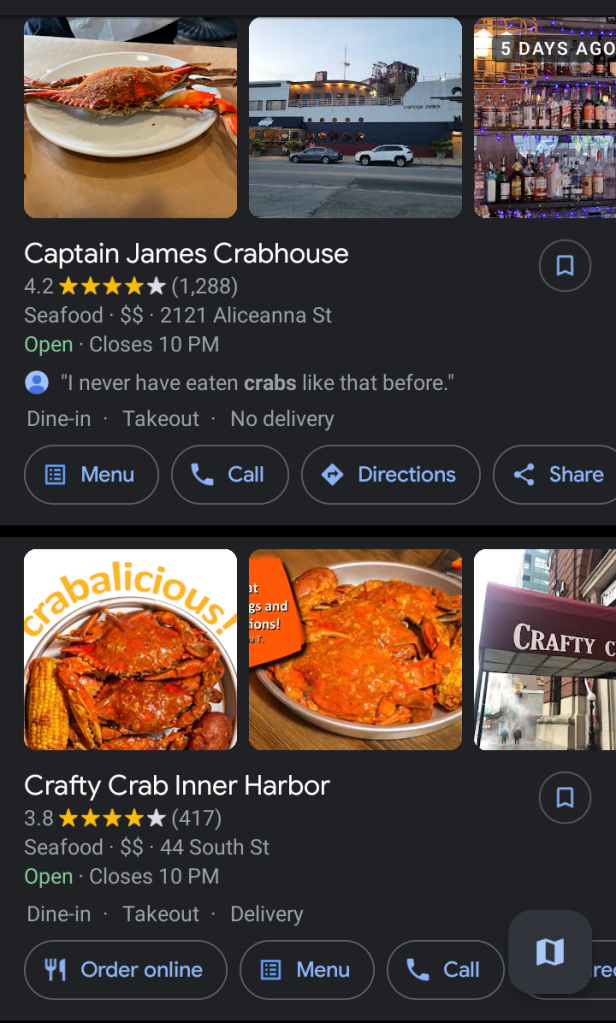Bookmark Crafty Crab Inner Harbor
The image size is (616, 1023).
click(x=564, y=797)
